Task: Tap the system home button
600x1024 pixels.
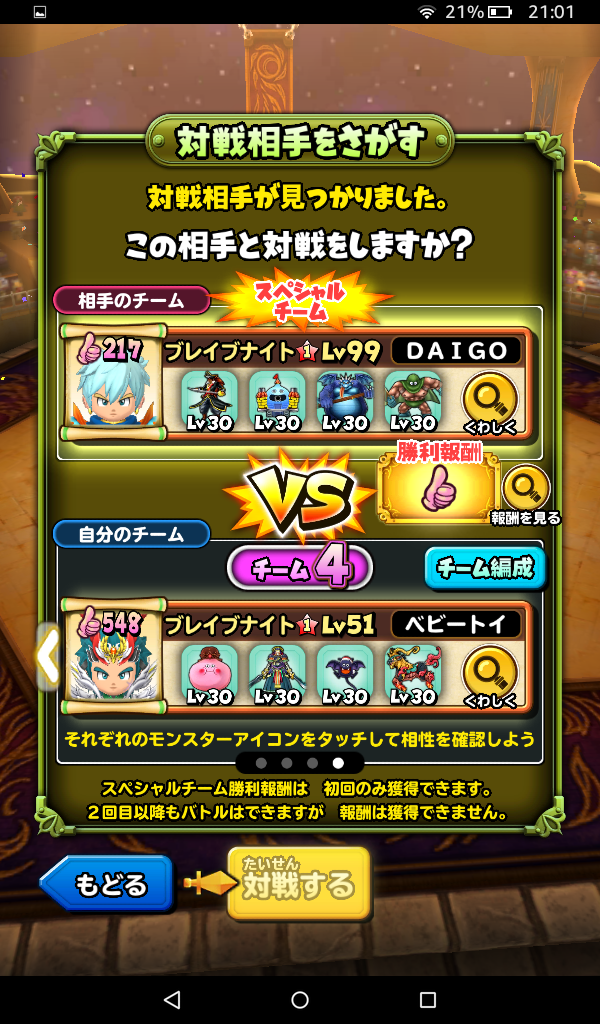Action: (300, 999)
